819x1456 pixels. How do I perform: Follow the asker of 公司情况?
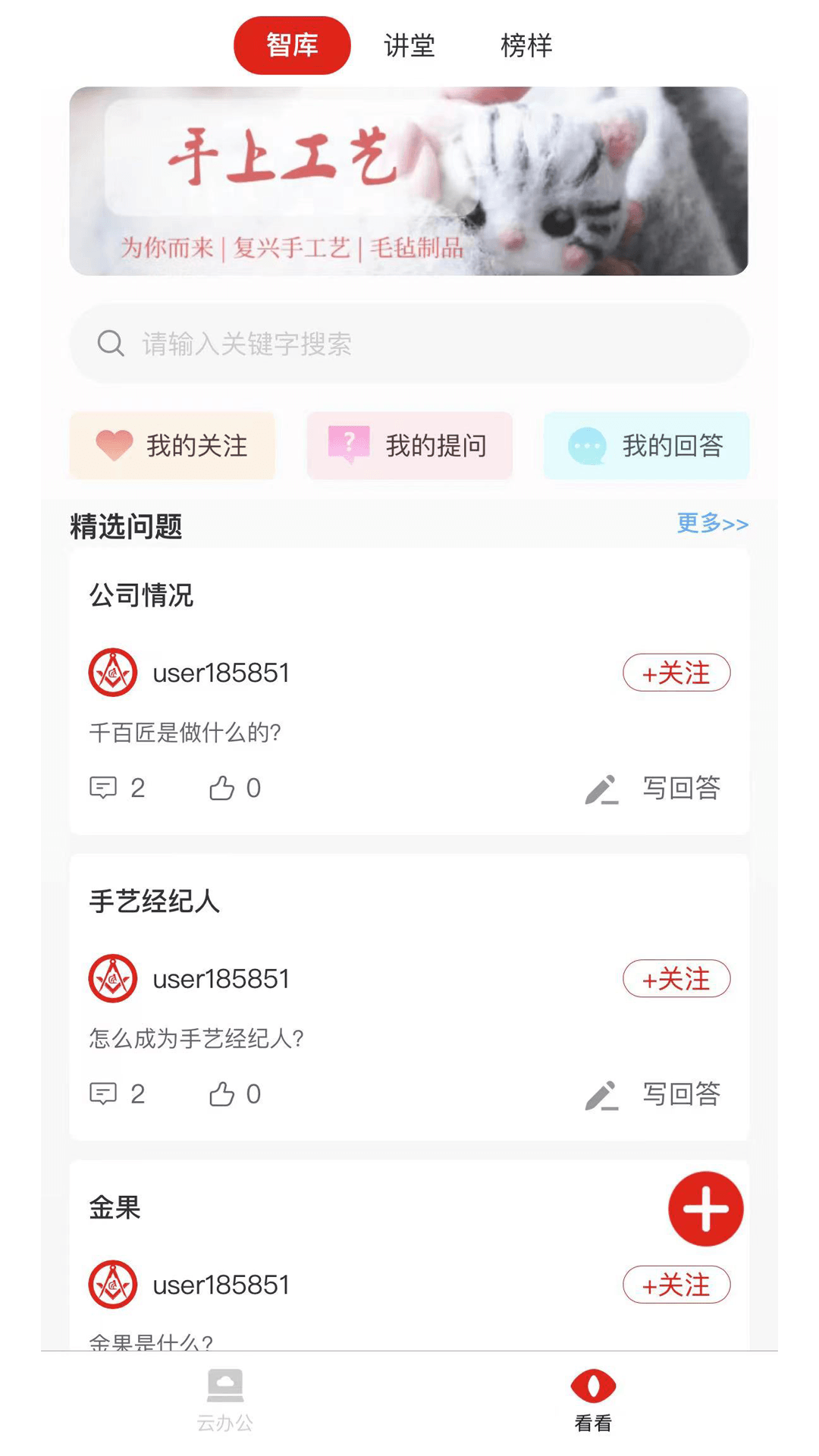[676, 673]
